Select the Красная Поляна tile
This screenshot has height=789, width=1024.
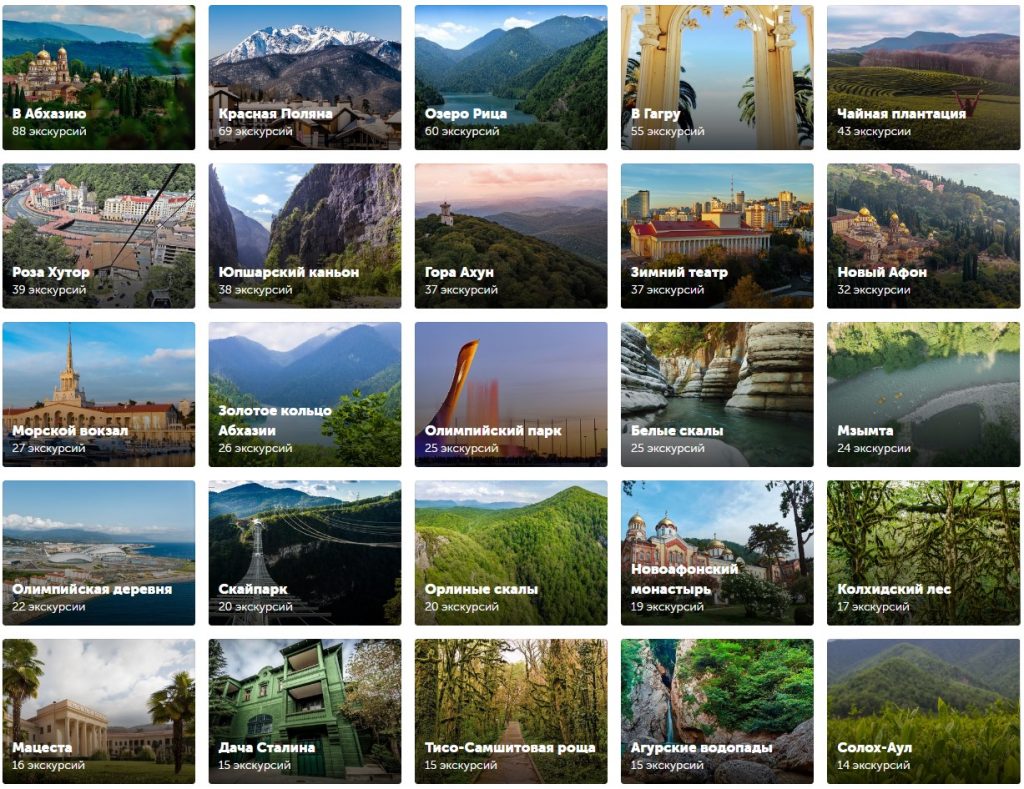[304, 78]
